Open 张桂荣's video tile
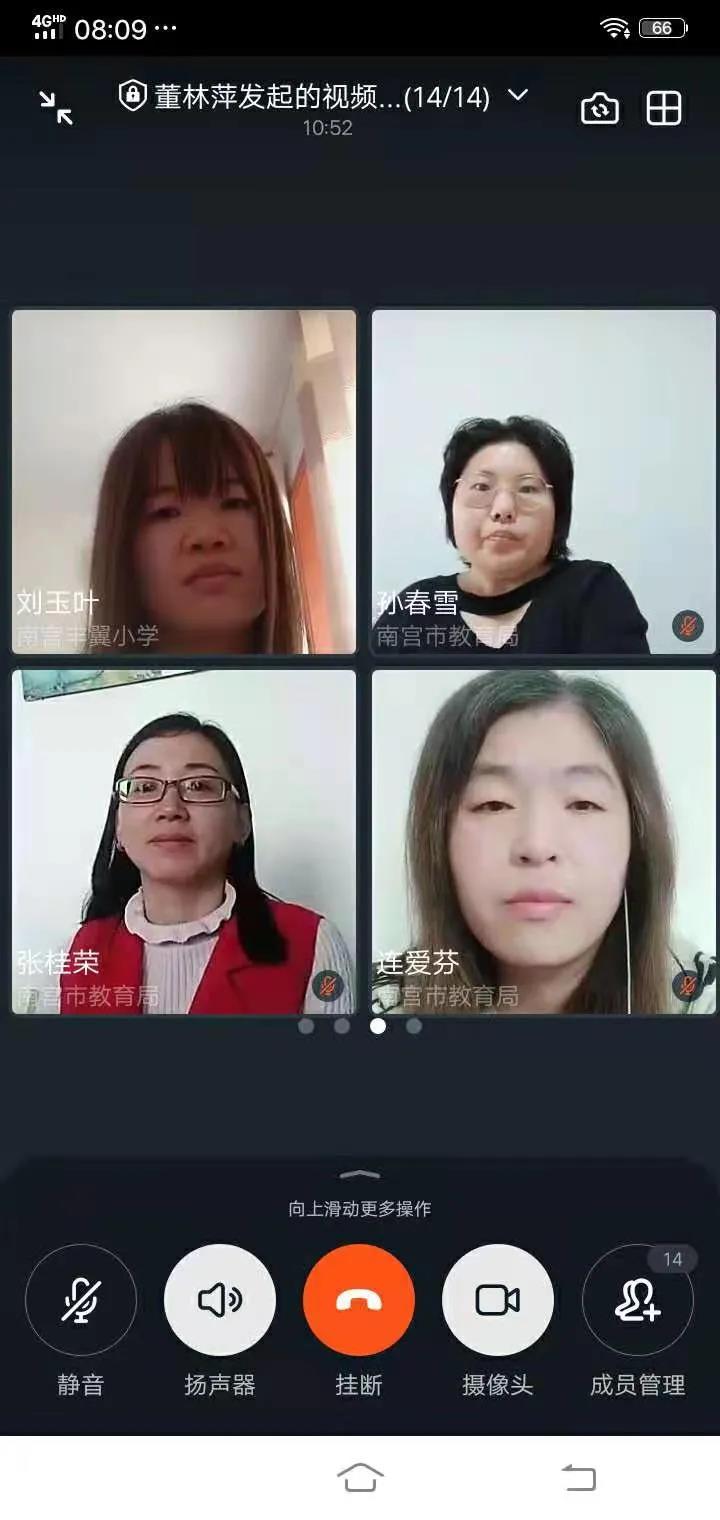The width and height of the screenshot is (720, 1520). 184,841
